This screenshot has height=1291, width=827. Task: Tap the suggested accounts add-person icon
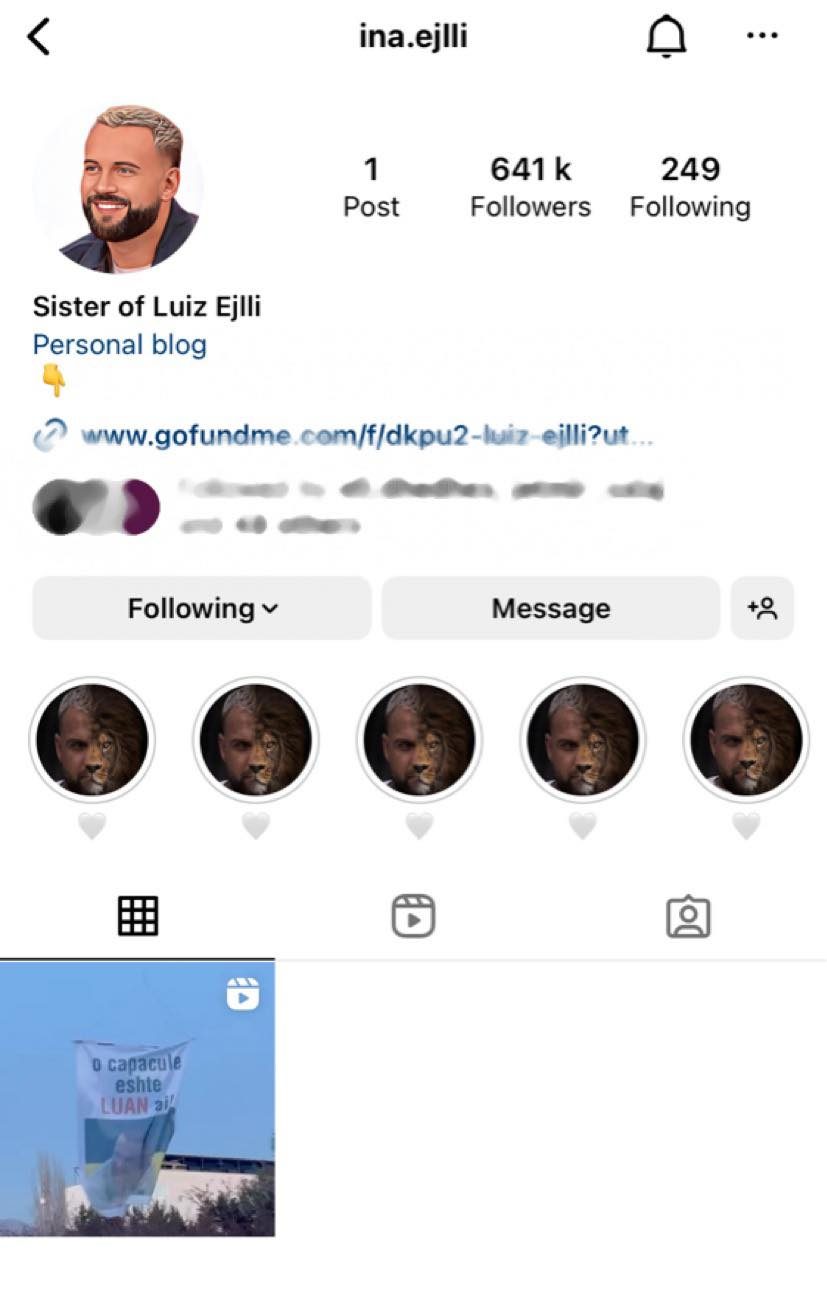point(762,608)
